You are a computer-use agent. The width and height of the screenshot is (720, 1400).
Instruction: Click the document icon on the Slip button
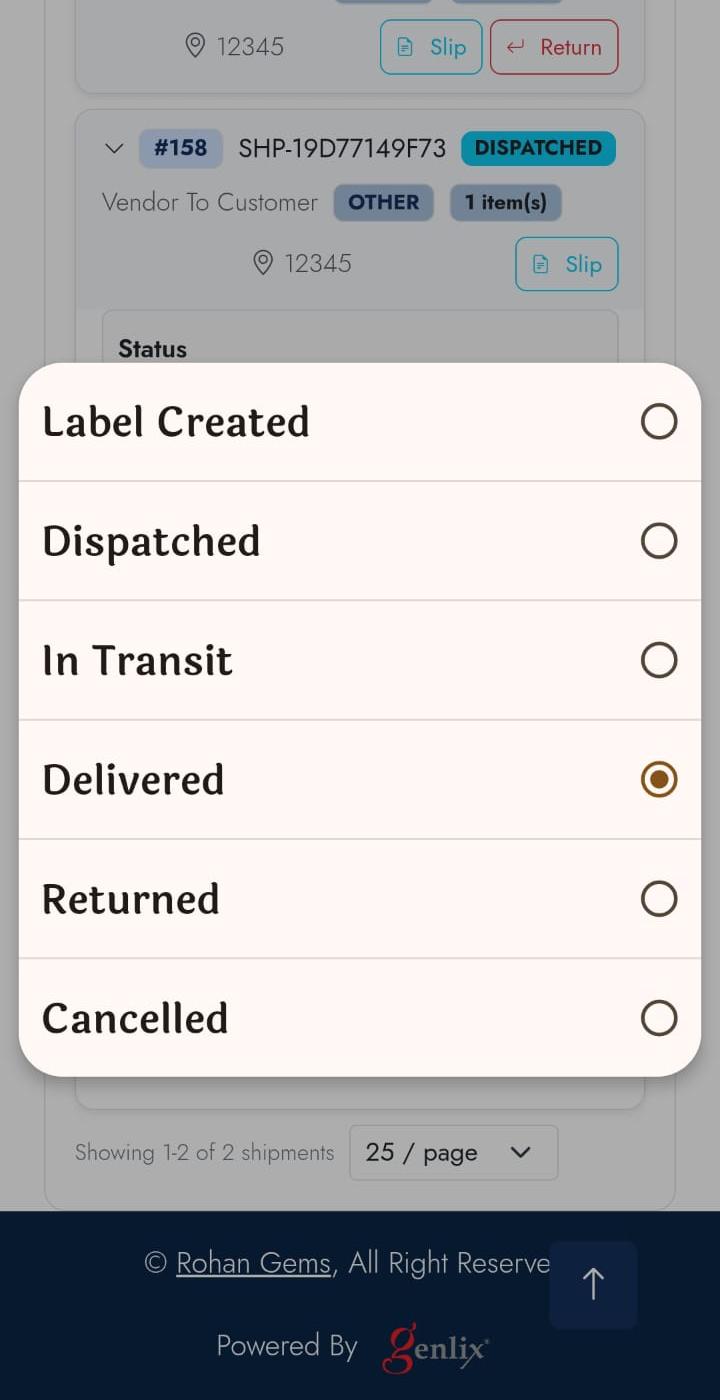tap(405, 46)
